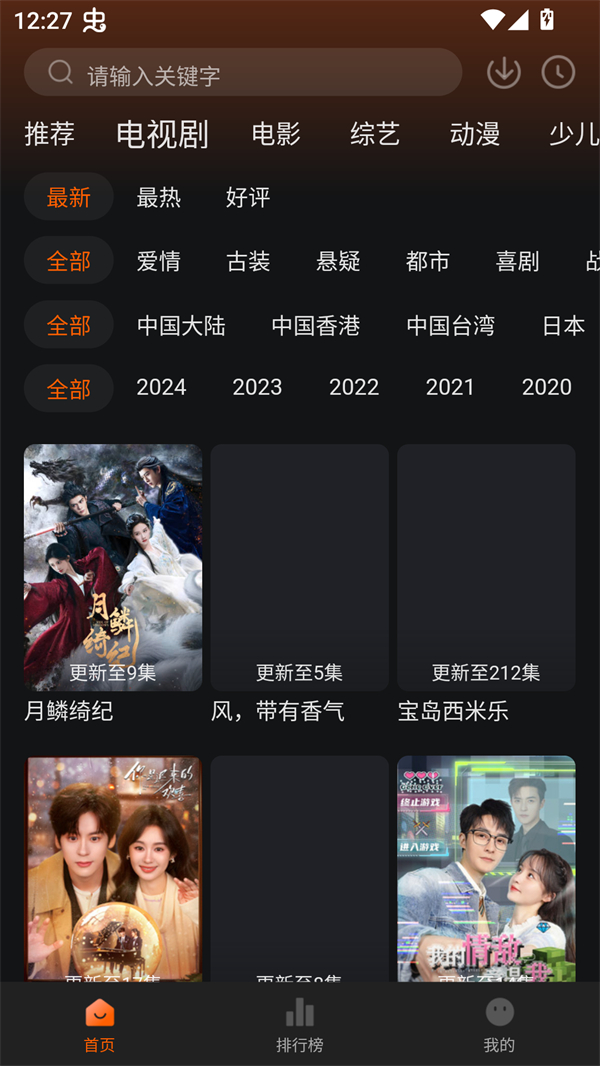The image size is (600, 1066).
Task: Switch to the 综艺 tab
Action: 375,134
